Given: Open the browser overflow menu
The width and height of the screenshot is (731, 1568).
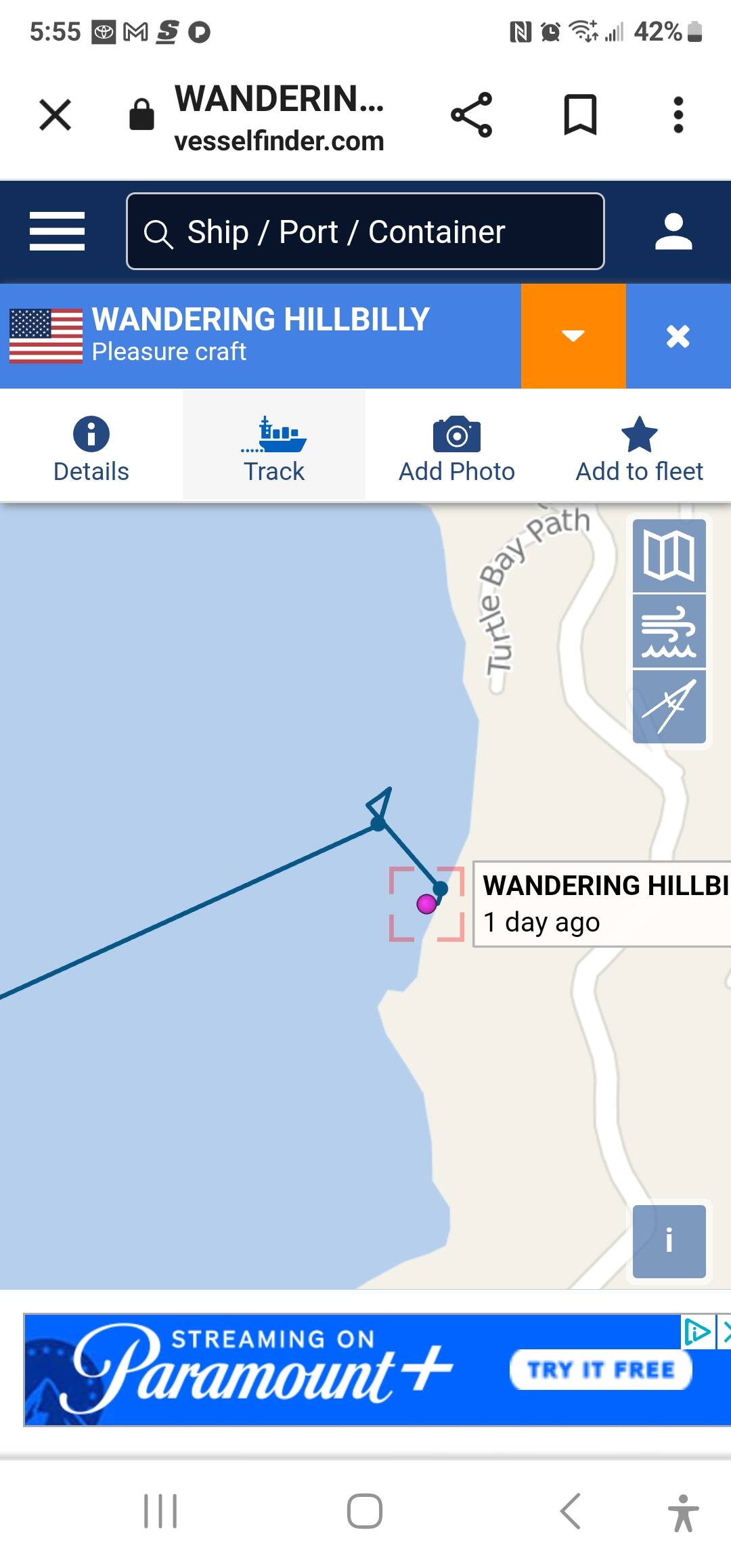Looking at the screenshot, I should 678,115.
